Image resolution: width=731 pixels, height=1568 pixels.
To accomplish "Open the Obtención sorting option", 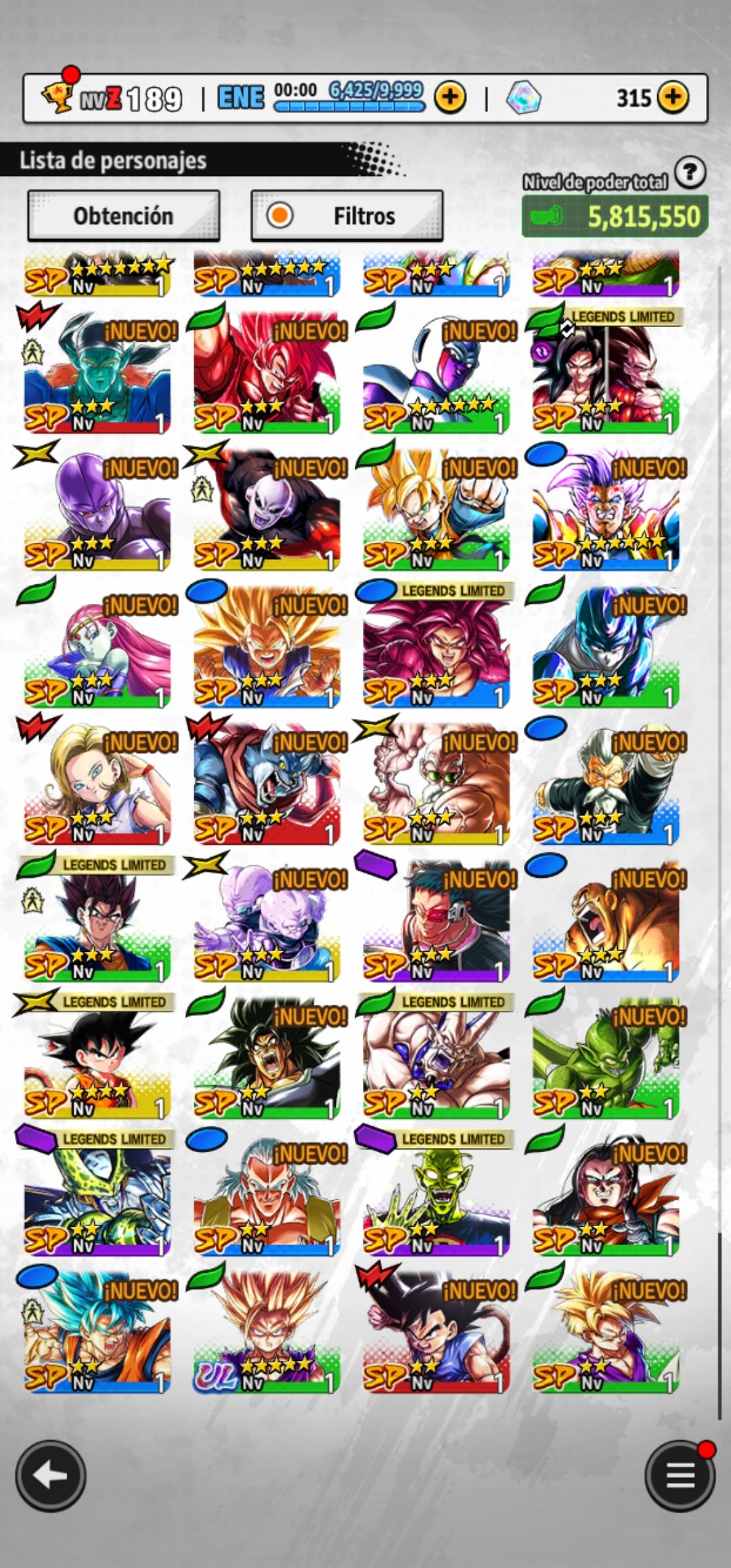I will (x=123, y=216).
